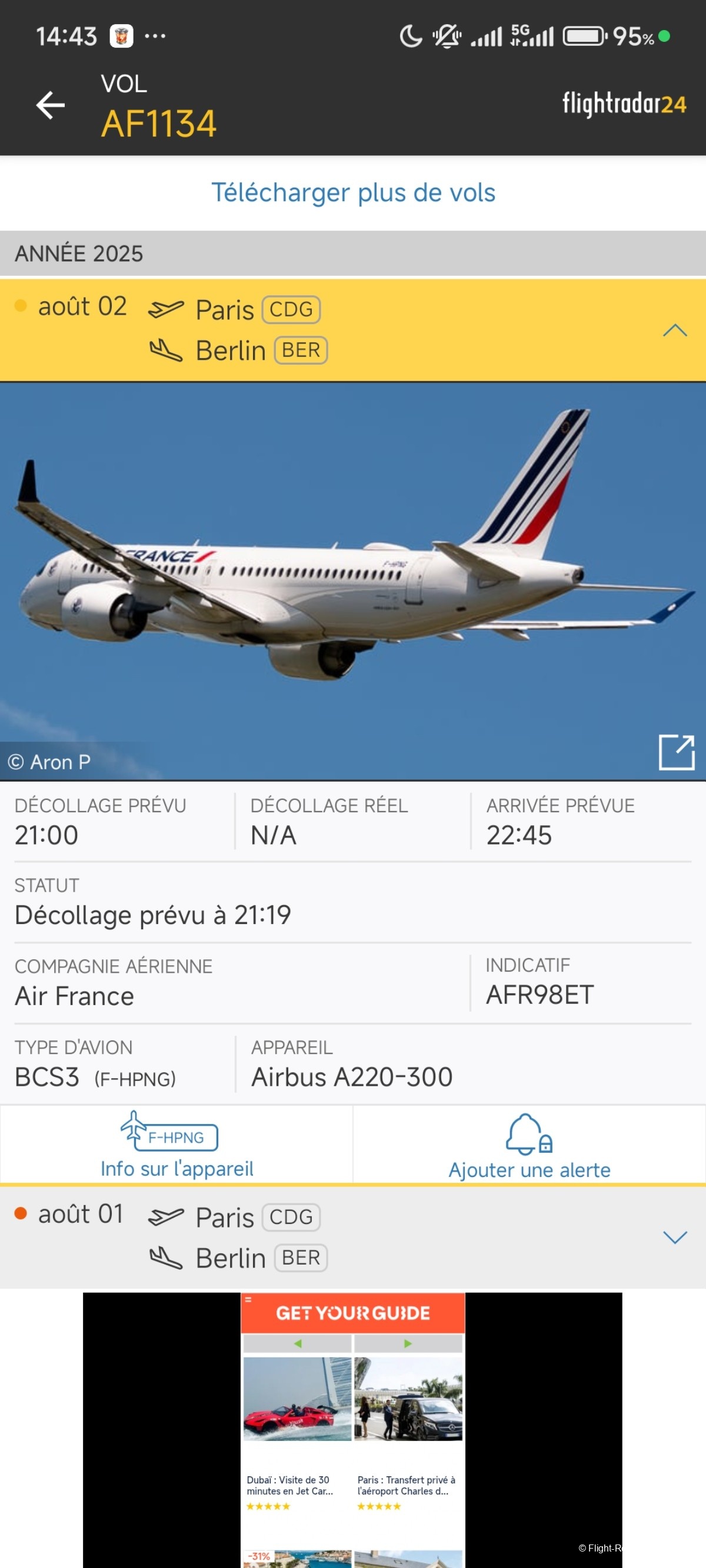Open aircraft photo in external view
The height and width of the screenshot is (1568, 706).
point(676,752)
